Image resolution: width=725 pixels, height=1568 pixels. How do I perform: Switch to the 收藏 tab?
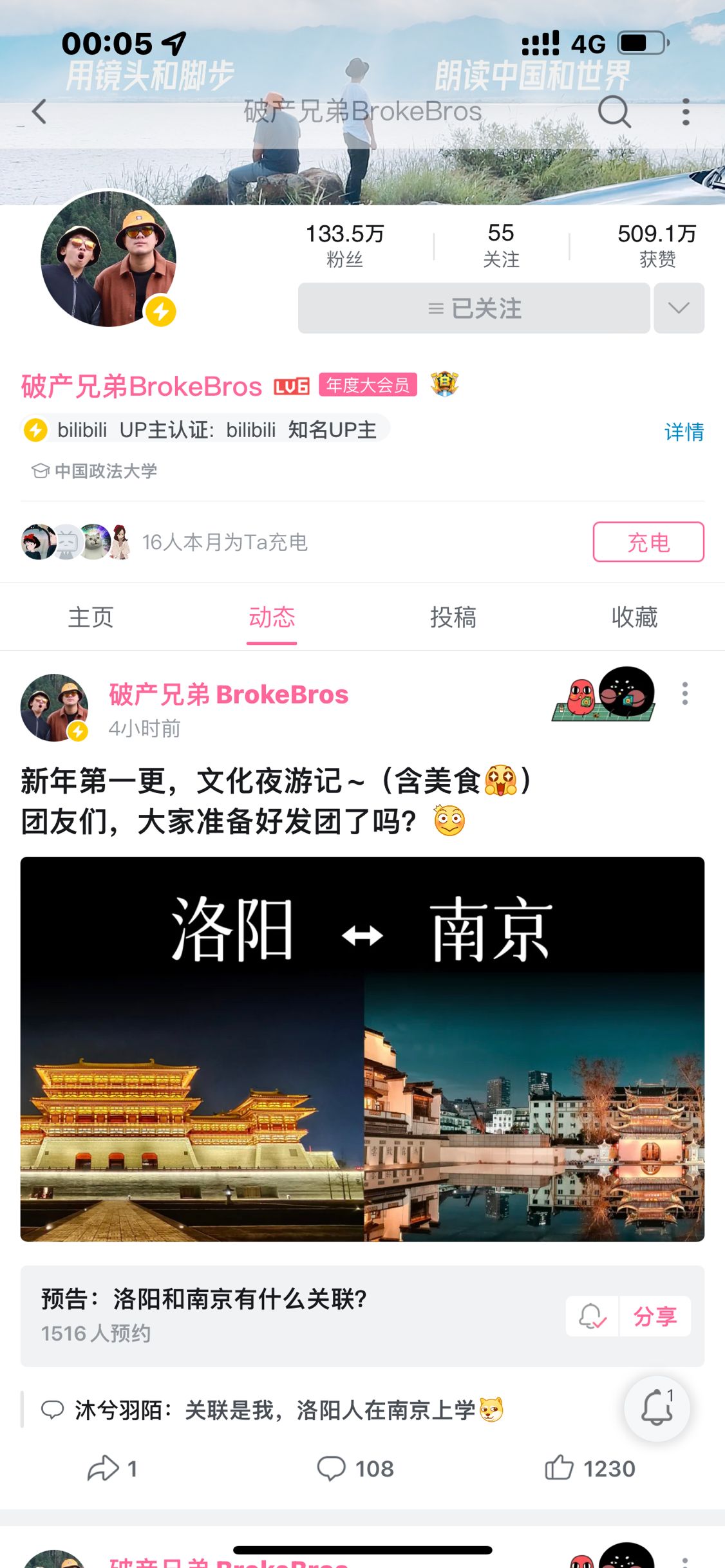[x=634, y=617]
